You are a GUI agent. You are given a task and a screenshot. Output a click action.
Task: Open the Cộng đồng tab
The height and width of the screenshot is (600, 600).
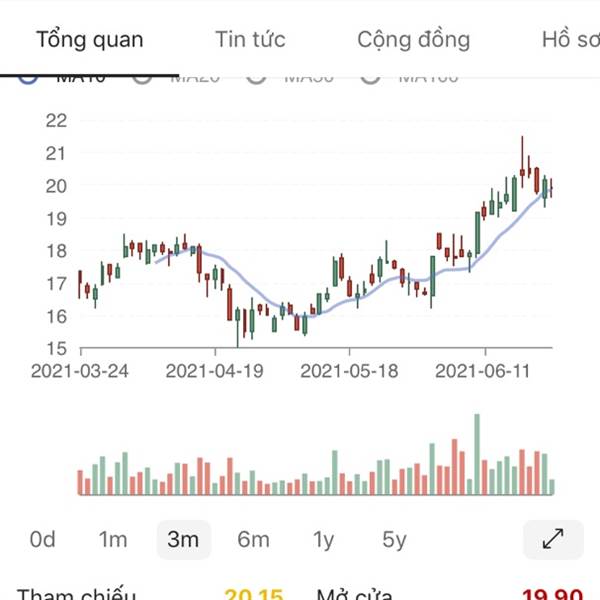pyautogui.click(x=413, y=40)
